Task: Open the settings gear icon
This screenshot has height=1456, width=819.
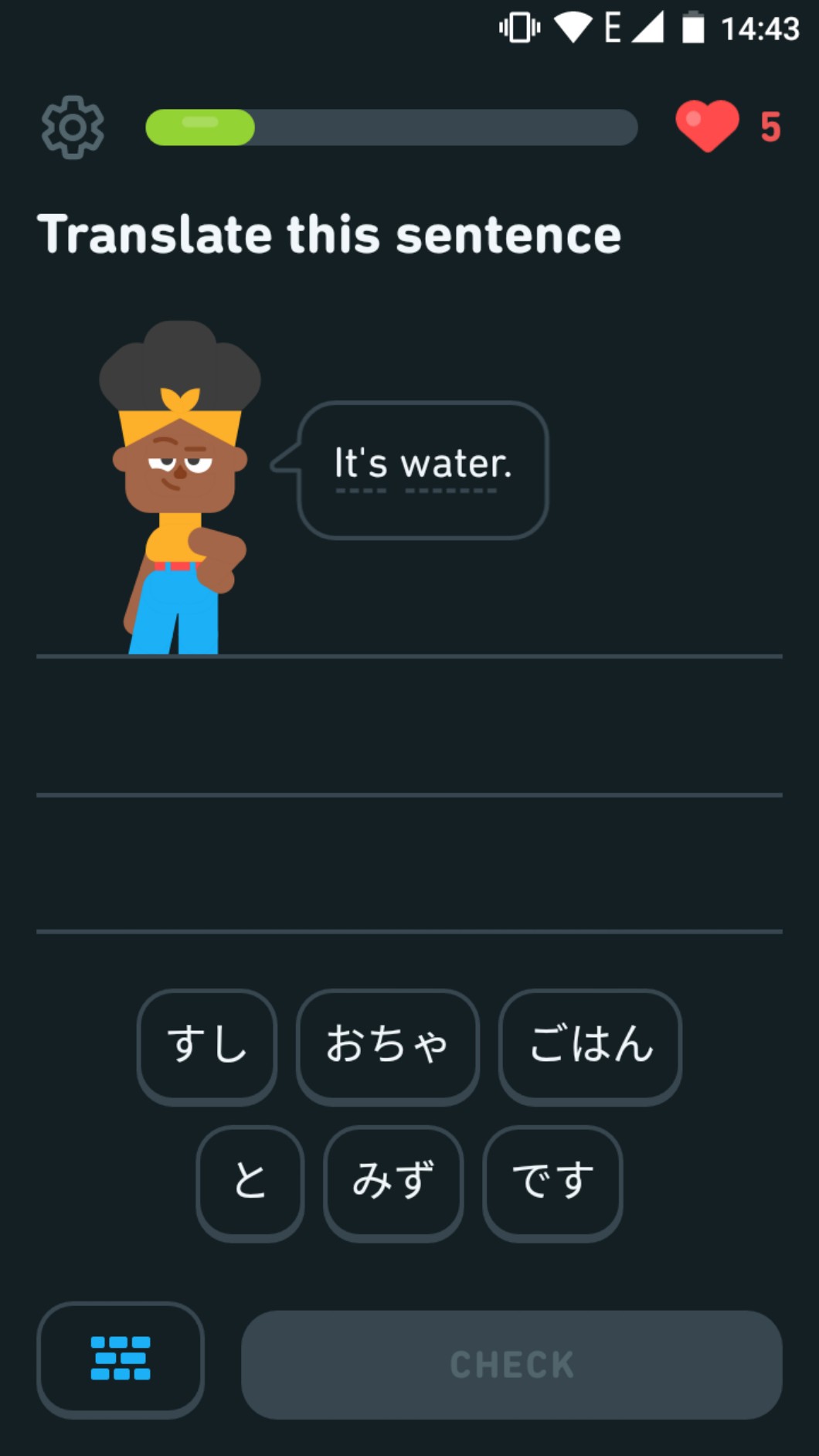Action: [73, 128]
